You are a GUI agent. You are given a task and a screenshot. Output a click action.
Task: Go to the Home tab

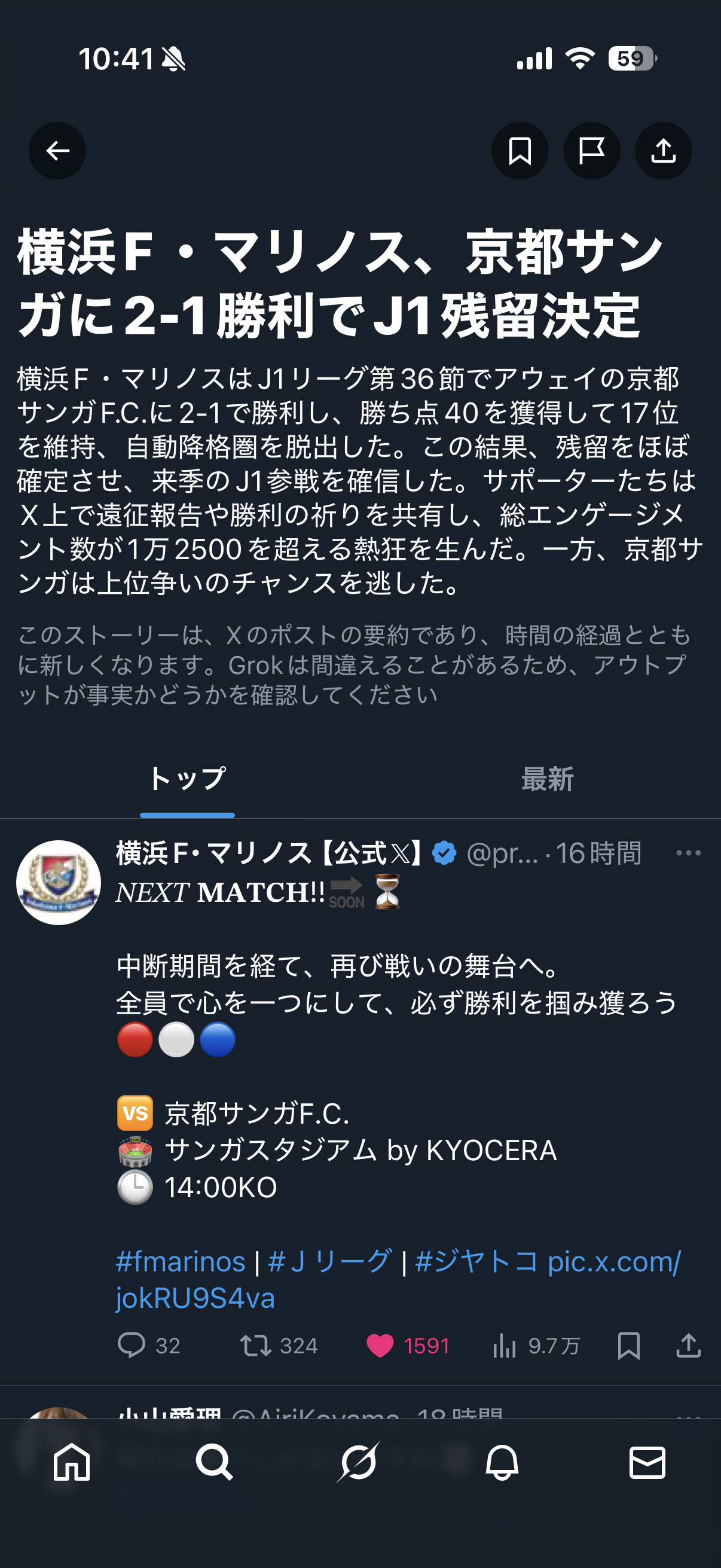point(72,1462)
